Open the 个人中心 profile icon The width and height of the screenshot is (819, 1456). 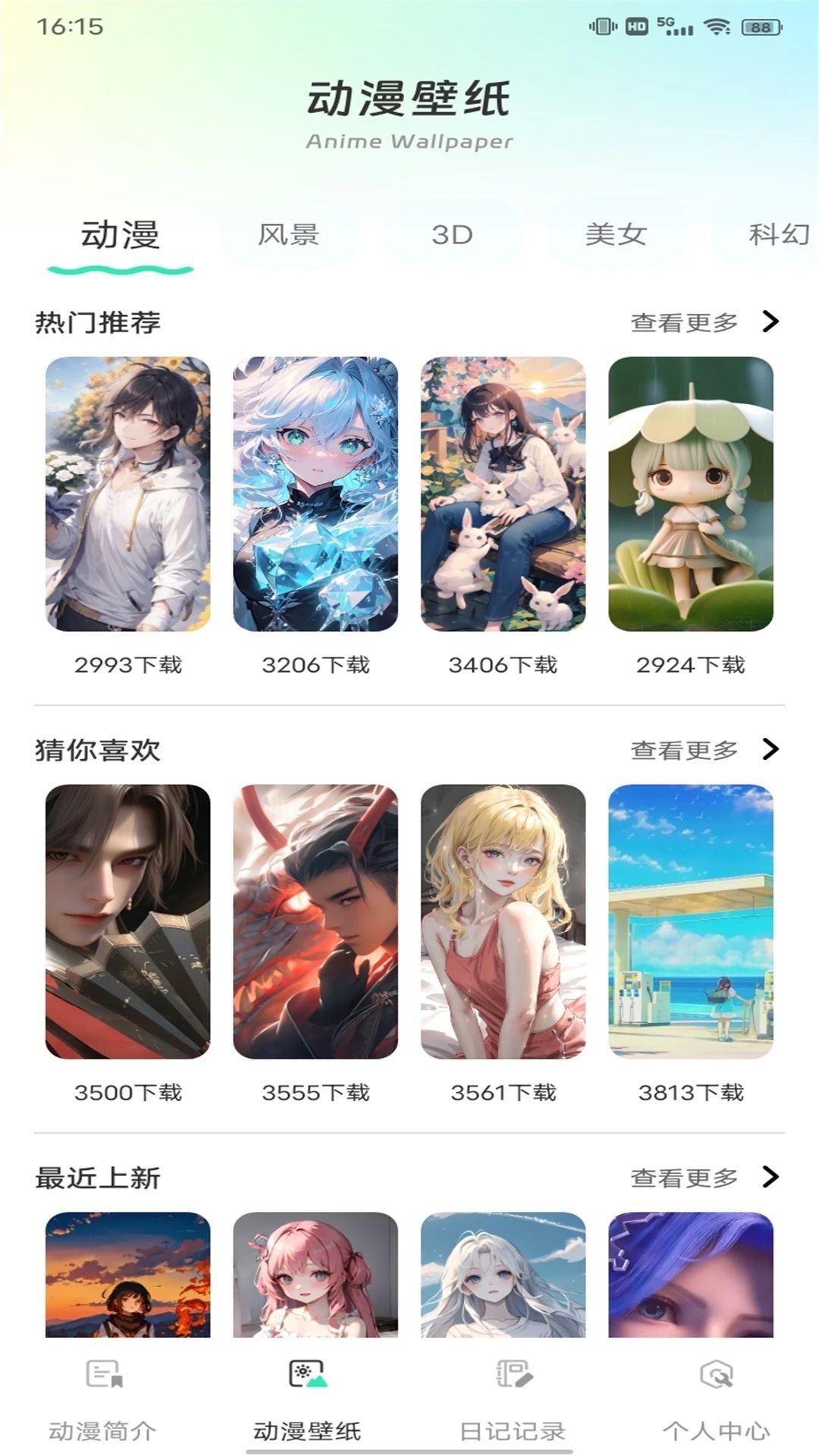tap(717, 1373)
